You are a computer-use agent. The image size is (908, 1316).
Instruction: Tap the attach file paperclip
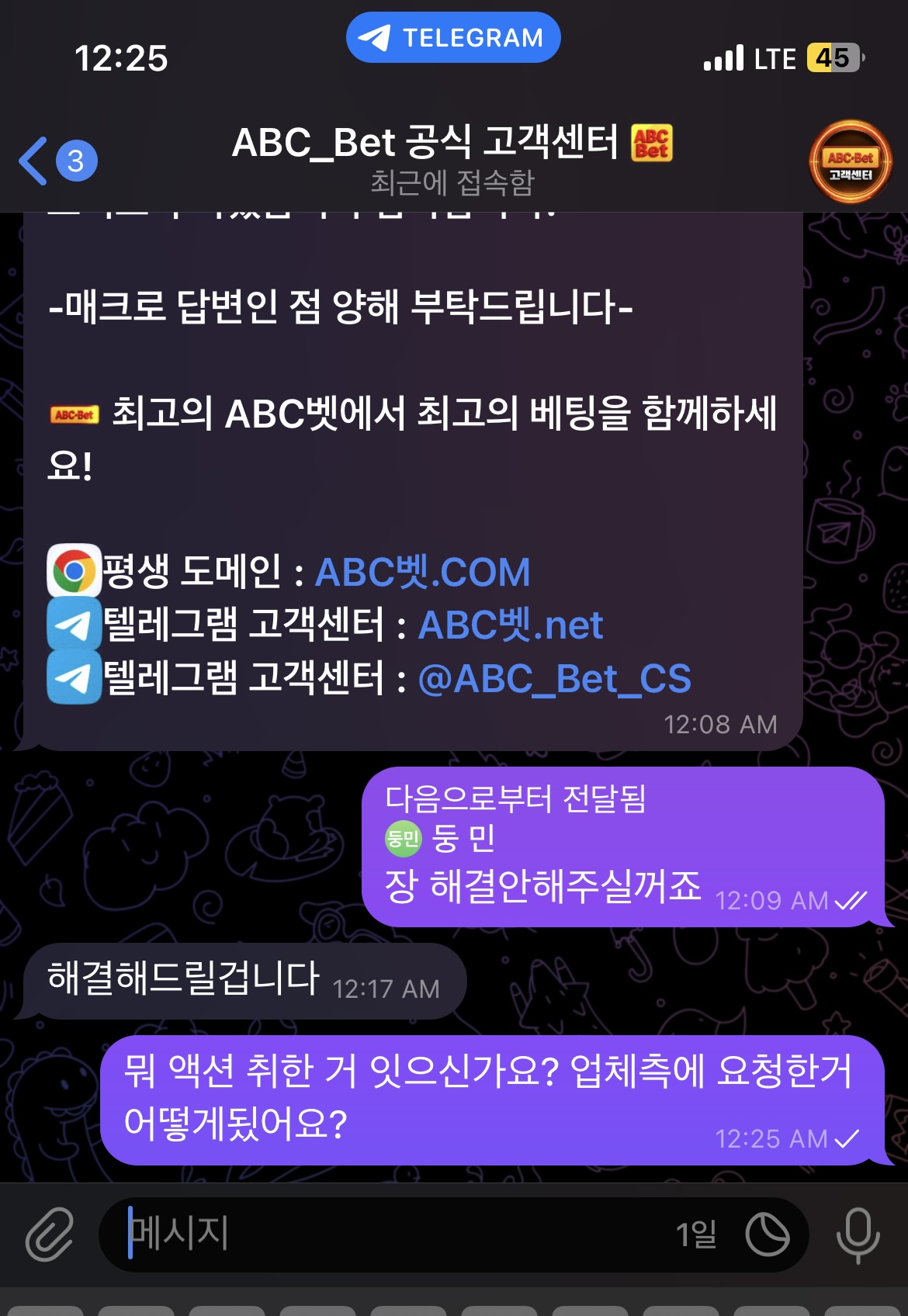pos(50,1234)
